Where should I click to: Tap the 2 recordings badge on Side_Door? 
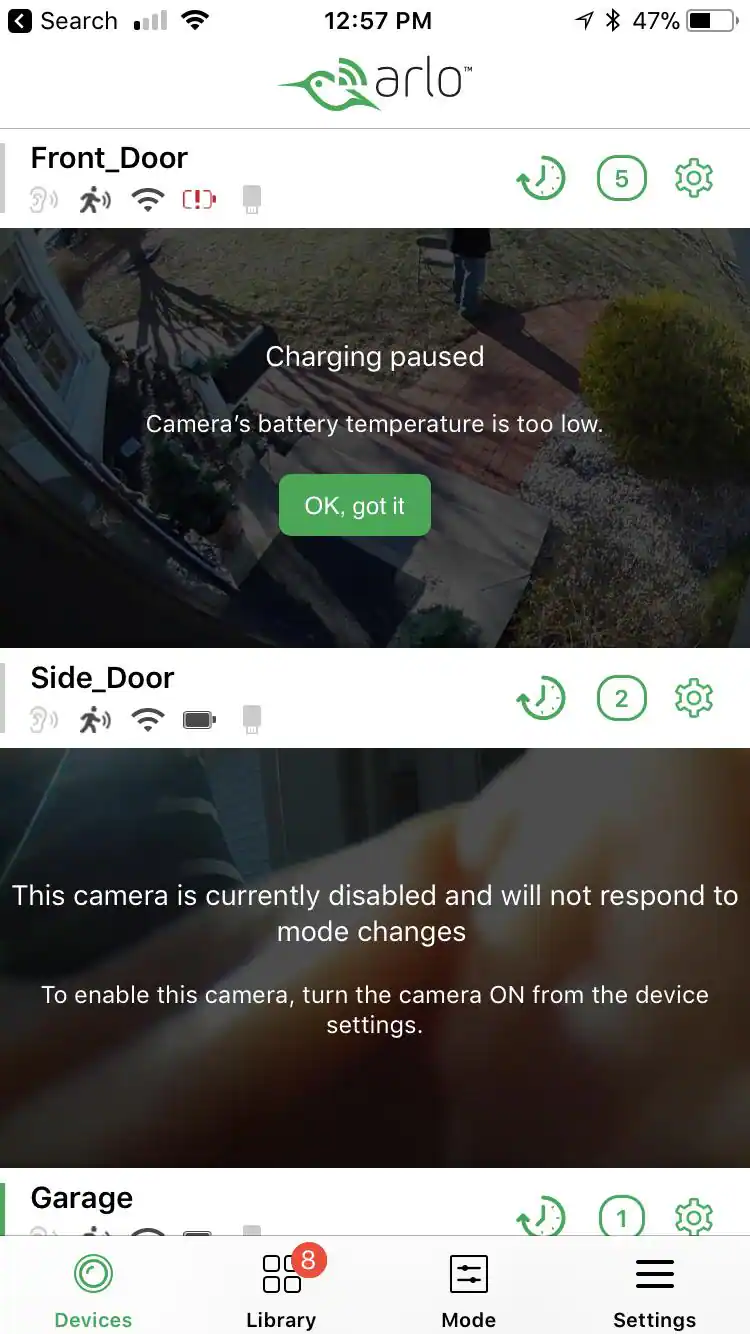[x=621, y=697]
